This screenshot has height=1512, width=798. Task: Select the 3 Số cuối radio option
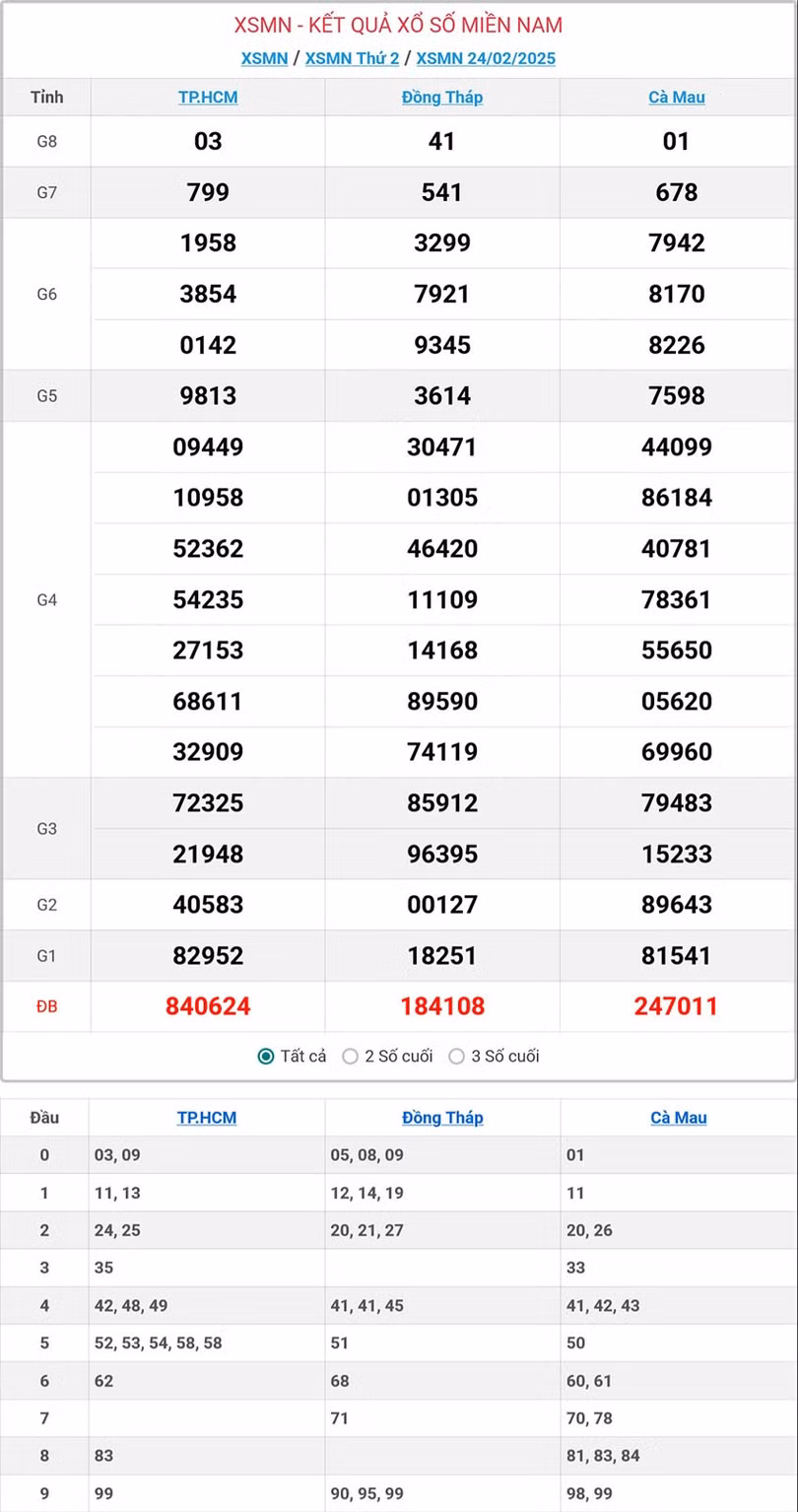(x=456, y=1057)
